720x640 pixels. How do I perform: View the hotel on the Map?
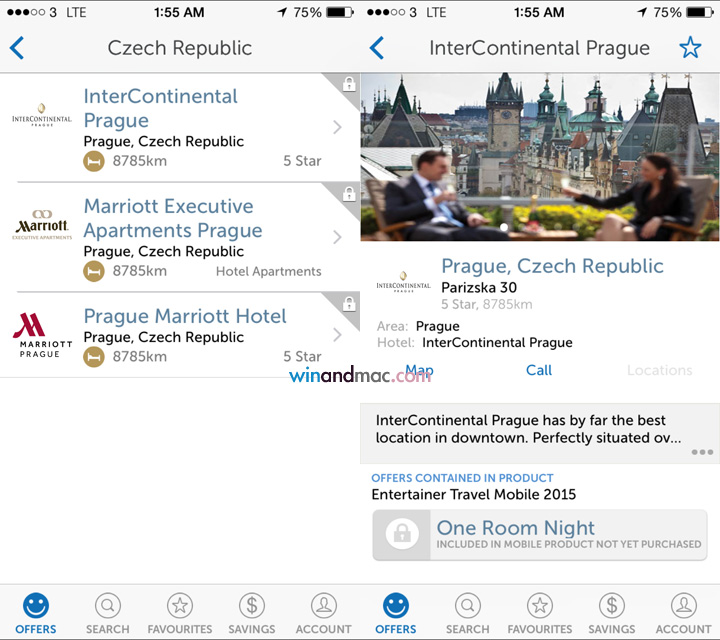420,370
